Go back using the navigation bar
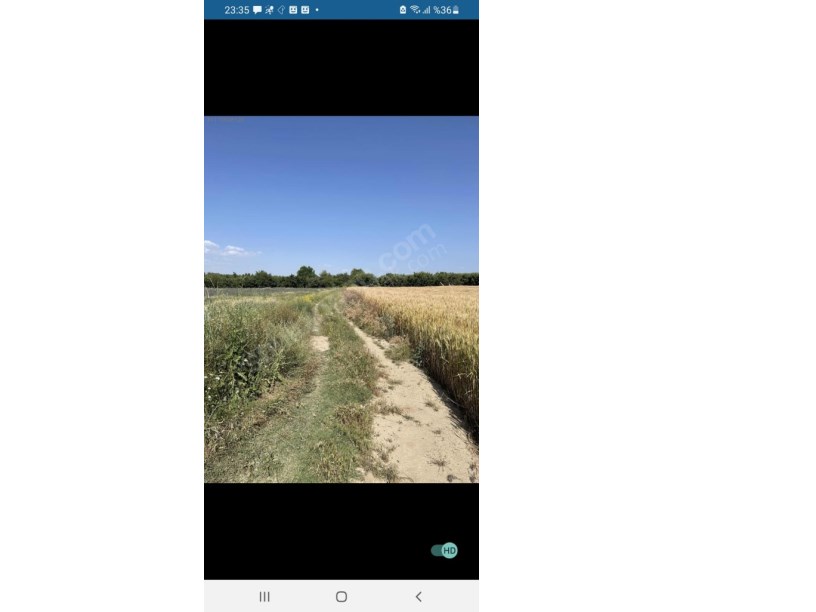The image size is (816, 612). point(418,596)
